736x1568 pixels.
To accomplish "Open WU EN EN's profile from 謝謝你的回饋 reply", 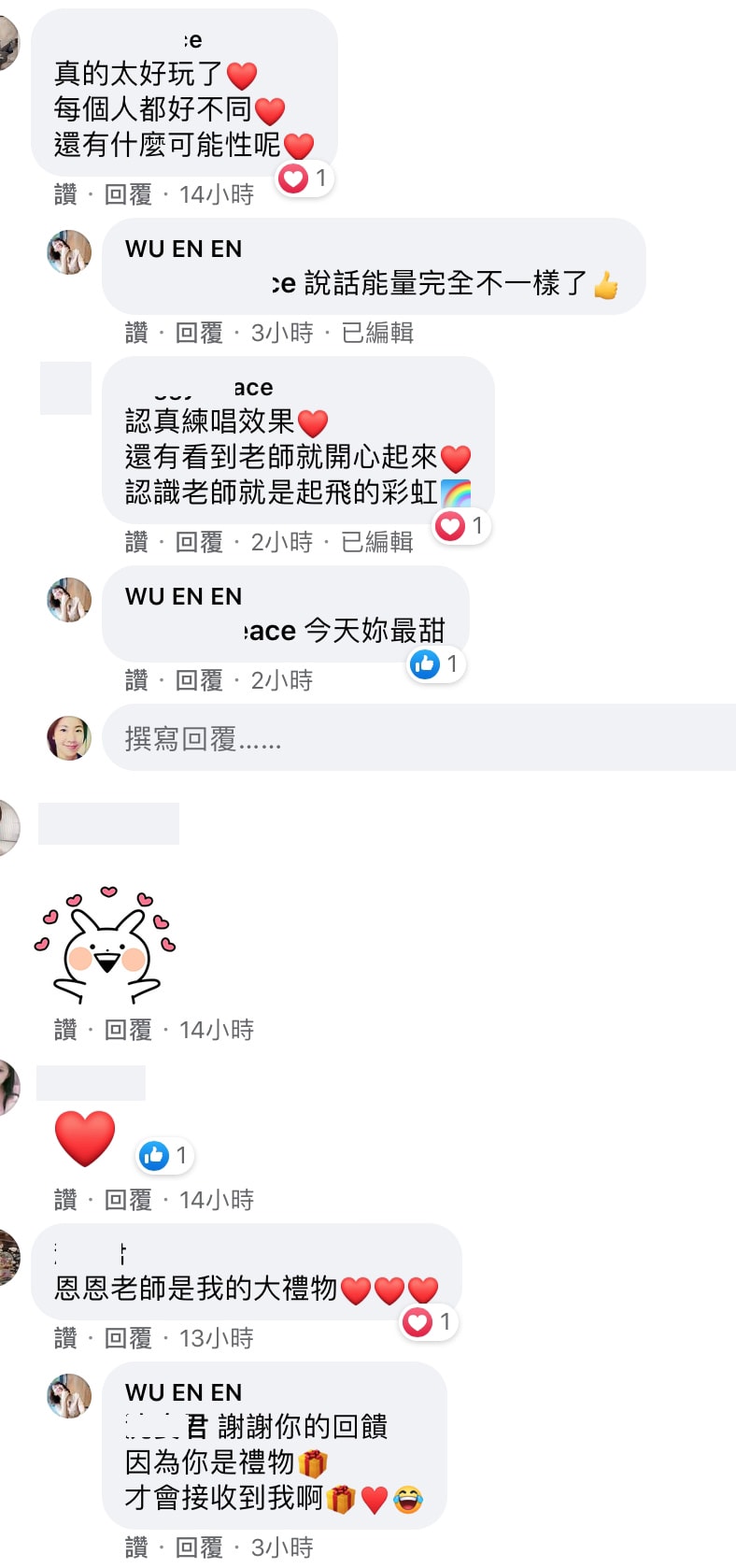I will 183,1392.
